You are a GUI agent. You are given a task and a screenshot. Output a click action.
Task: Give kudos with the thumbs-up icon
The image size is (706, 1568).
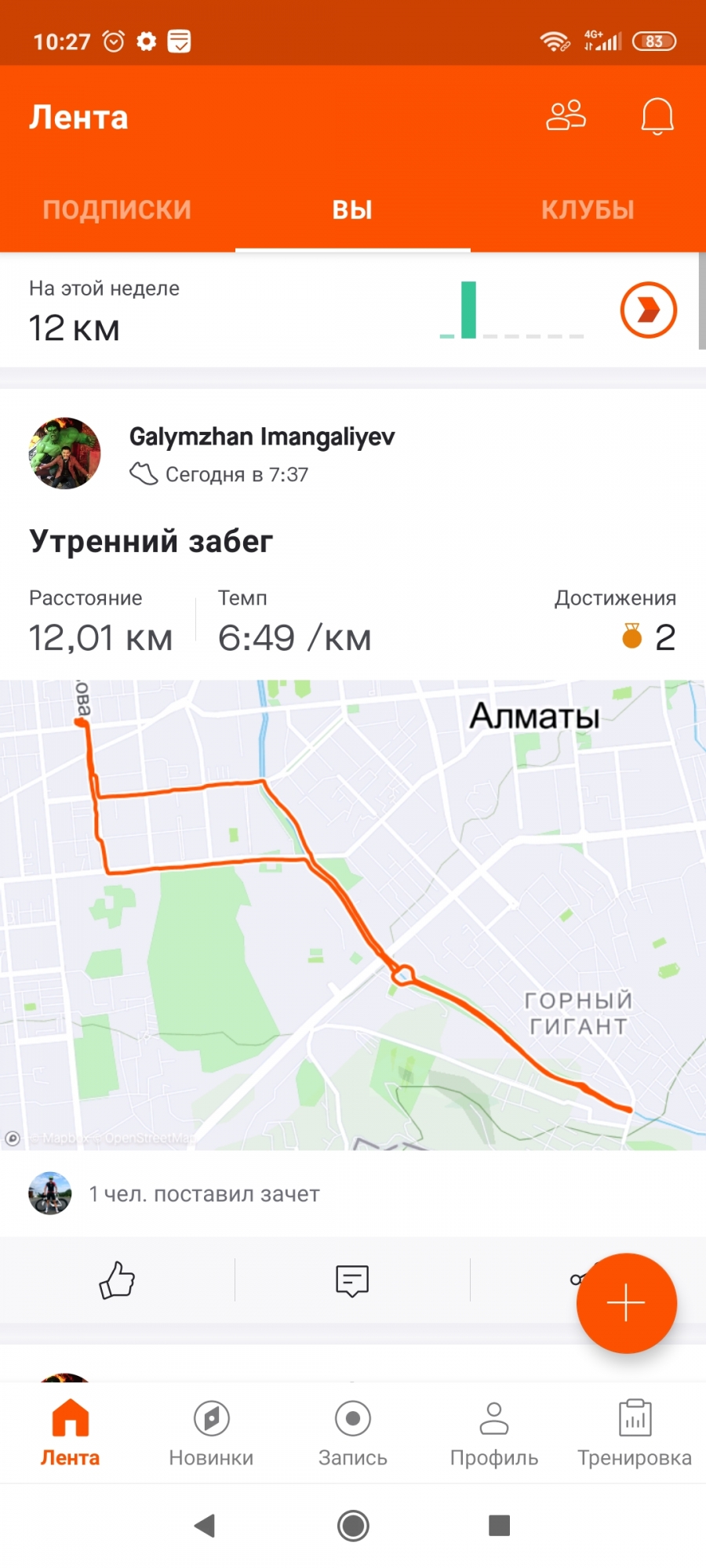(x=117, y=1280)
